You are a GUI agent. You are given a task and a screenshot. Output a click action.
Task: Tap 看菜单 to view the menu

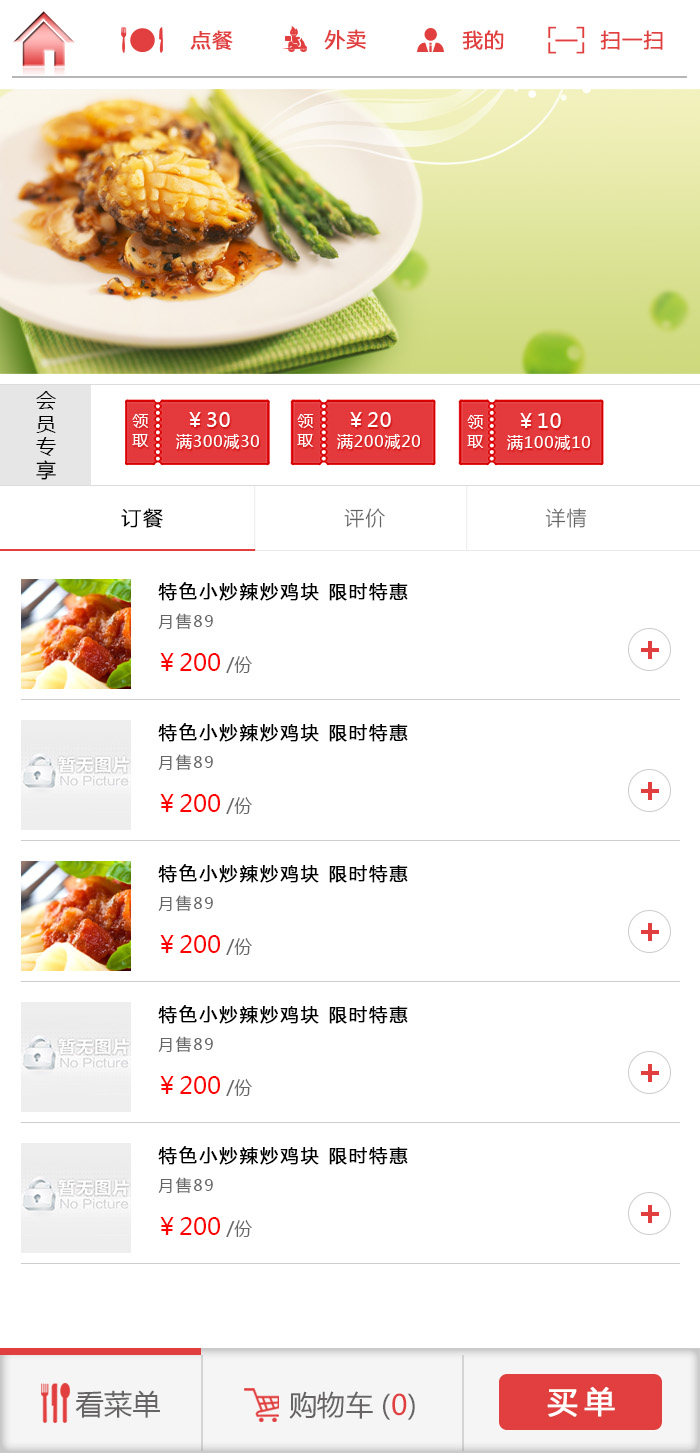[x=100, y=1404]
